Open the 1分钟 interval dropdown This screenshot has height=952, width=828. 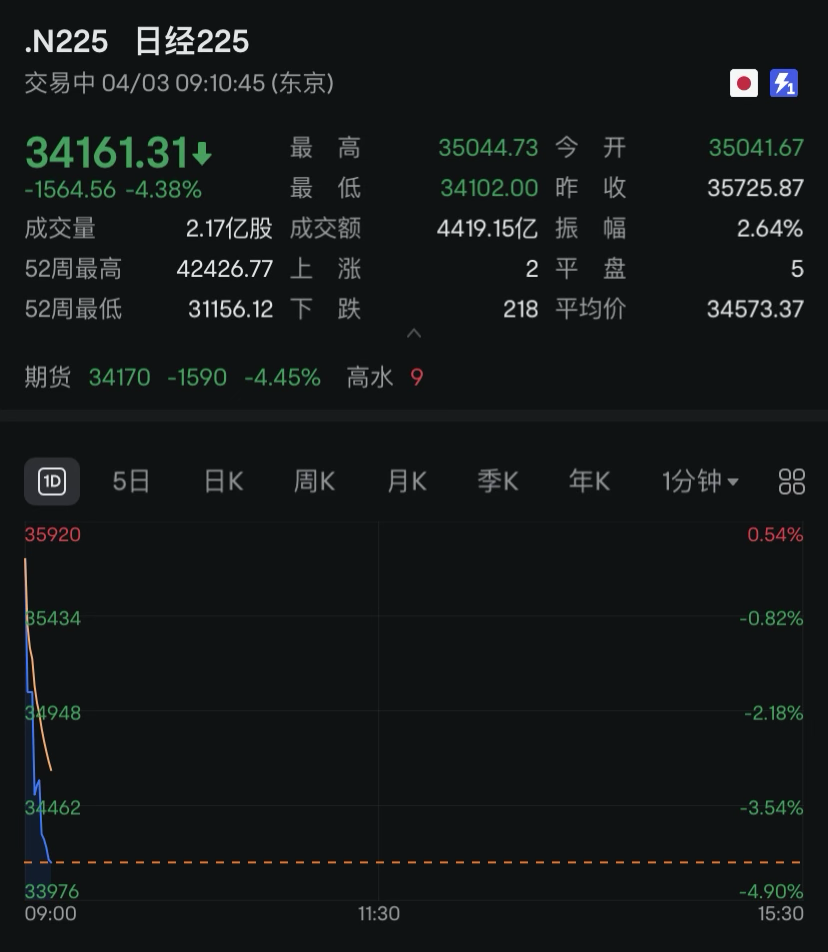coord(700,481)
